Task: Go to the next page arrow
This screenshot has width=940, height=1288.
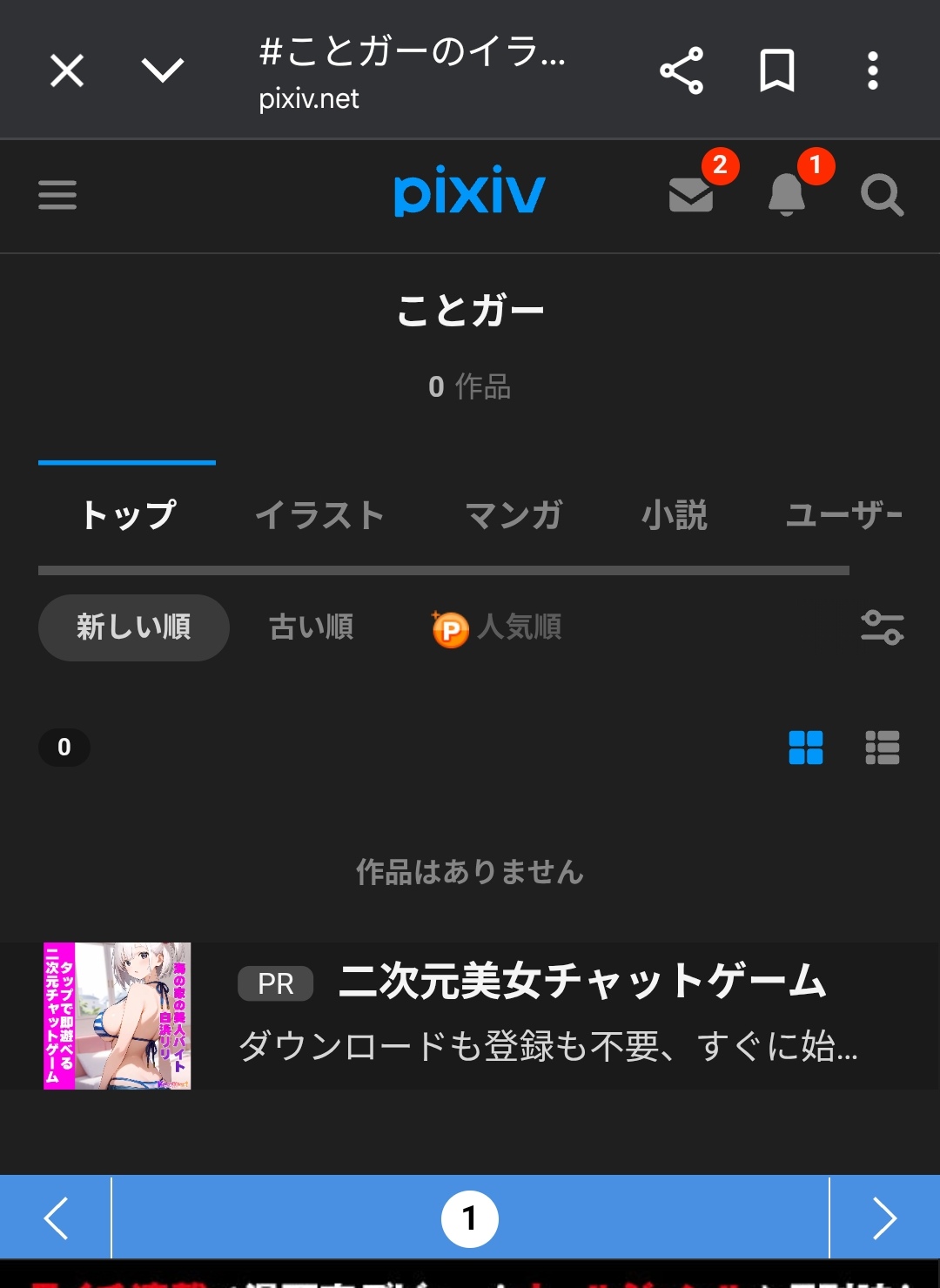Action: (884, 1218)
